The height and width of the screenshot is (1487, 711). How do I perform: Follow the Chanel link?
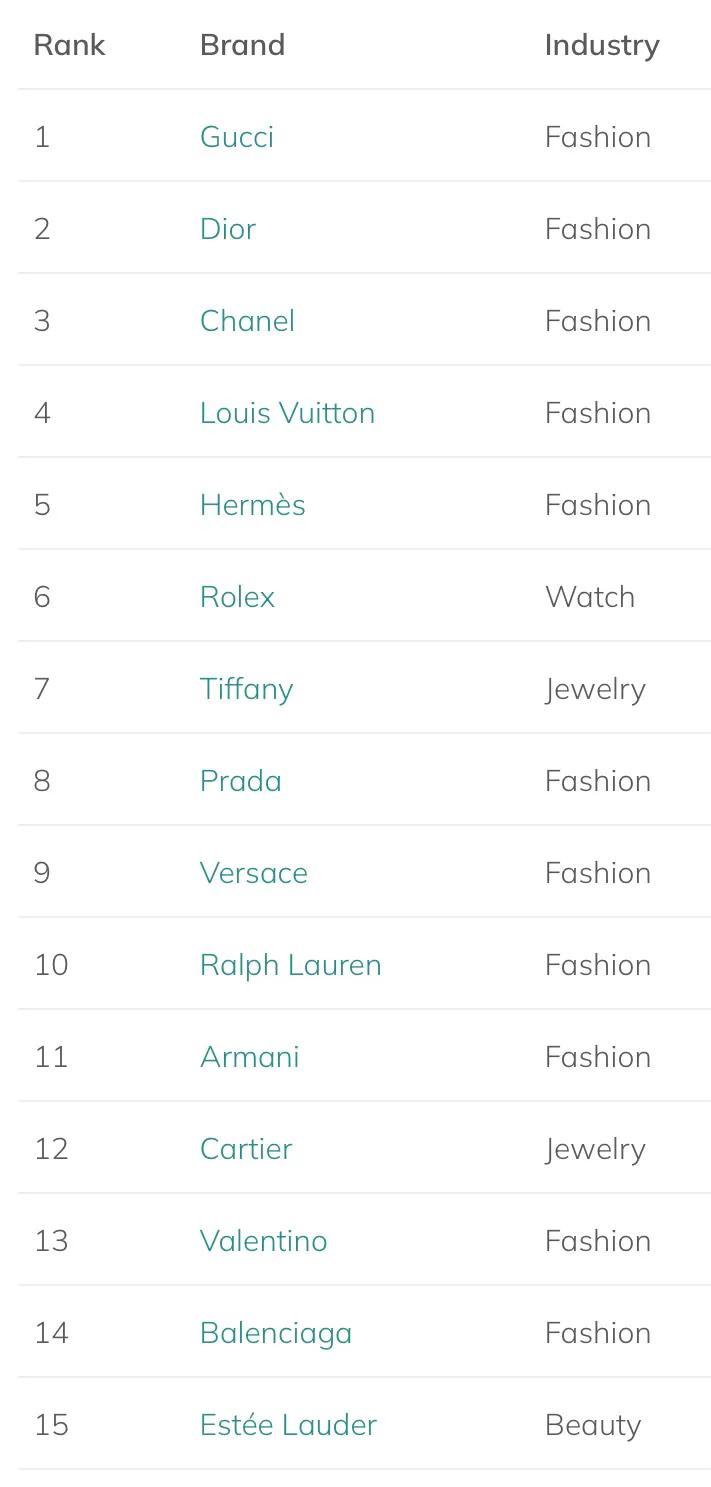[x=247, y=321]
